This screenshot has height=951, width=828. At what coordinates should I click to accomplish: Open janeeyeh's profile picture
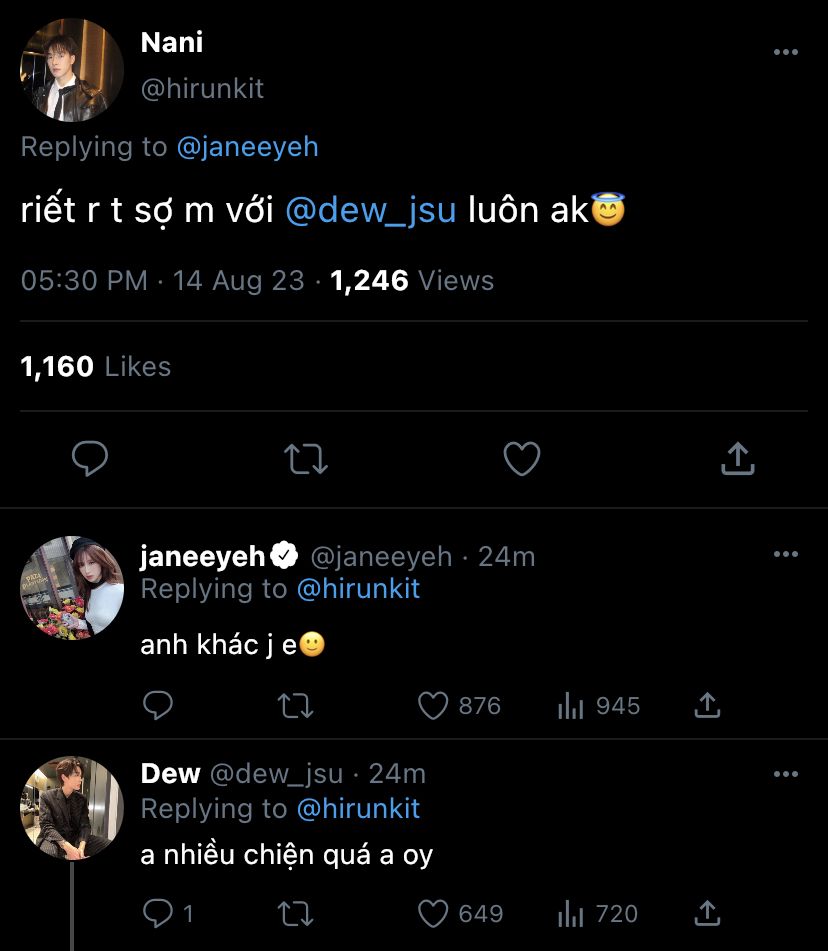pyautogui.click(x=72, y=588)
